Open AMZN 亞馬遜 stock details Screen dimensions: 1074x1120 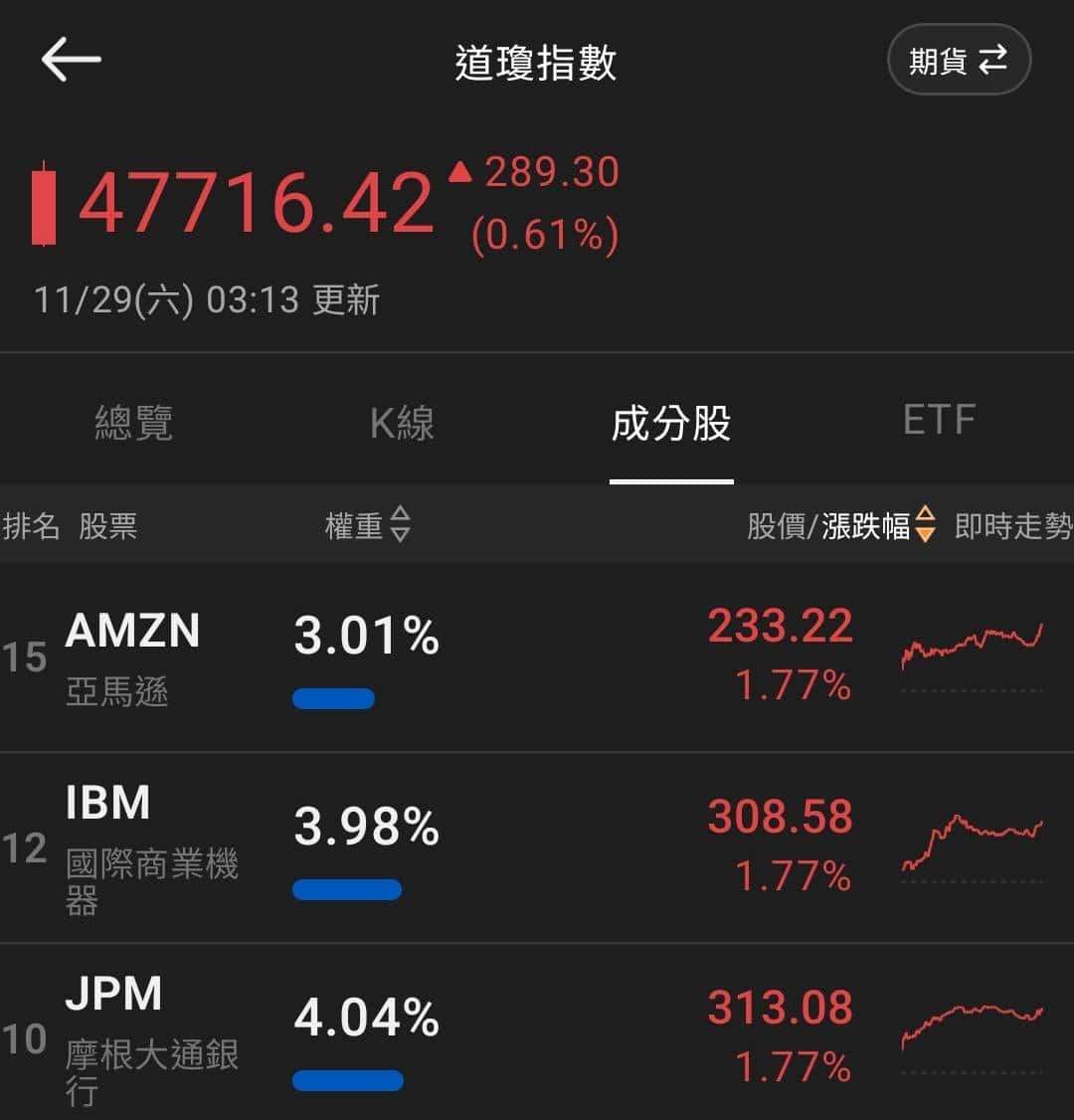click(x=132, y=656)
